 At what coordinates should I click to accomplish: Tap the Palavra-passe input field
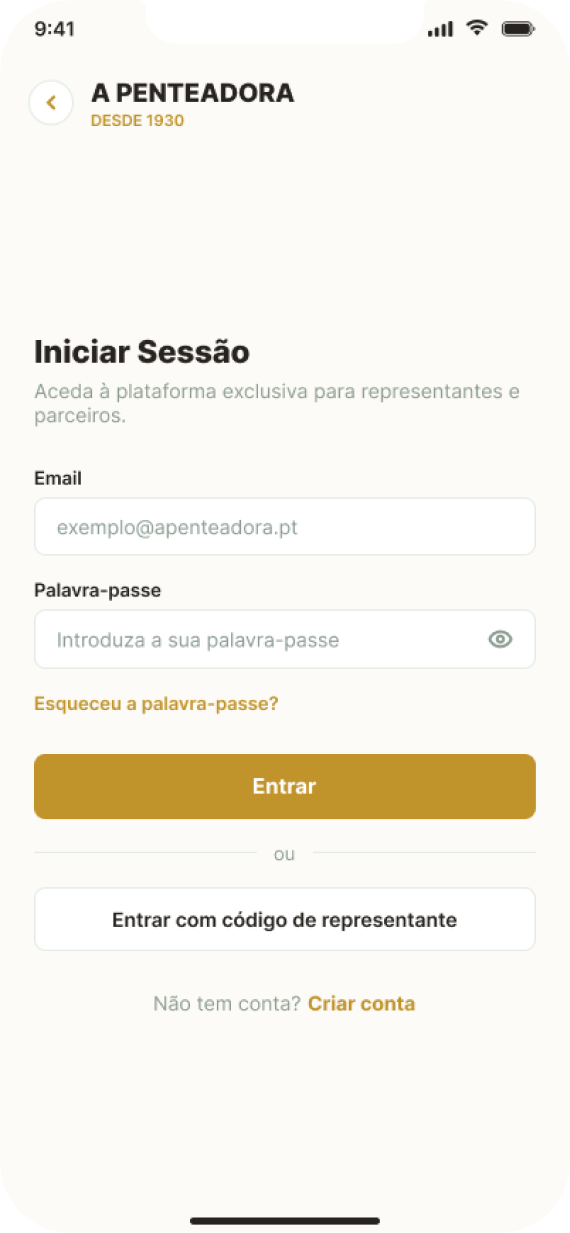click(x=285, y=639)
